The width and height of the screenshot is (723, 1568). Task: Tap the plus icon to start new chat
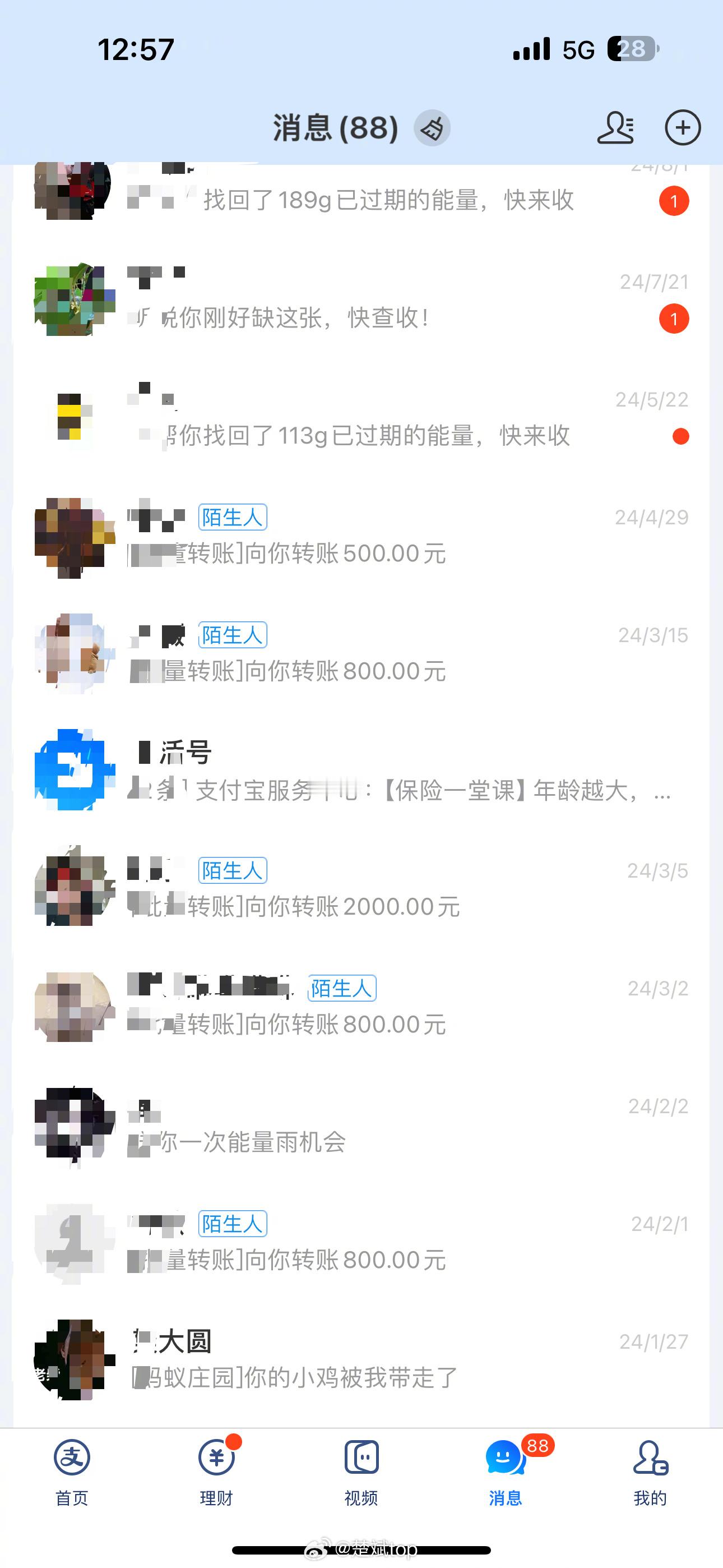click(x=683, y=128)
